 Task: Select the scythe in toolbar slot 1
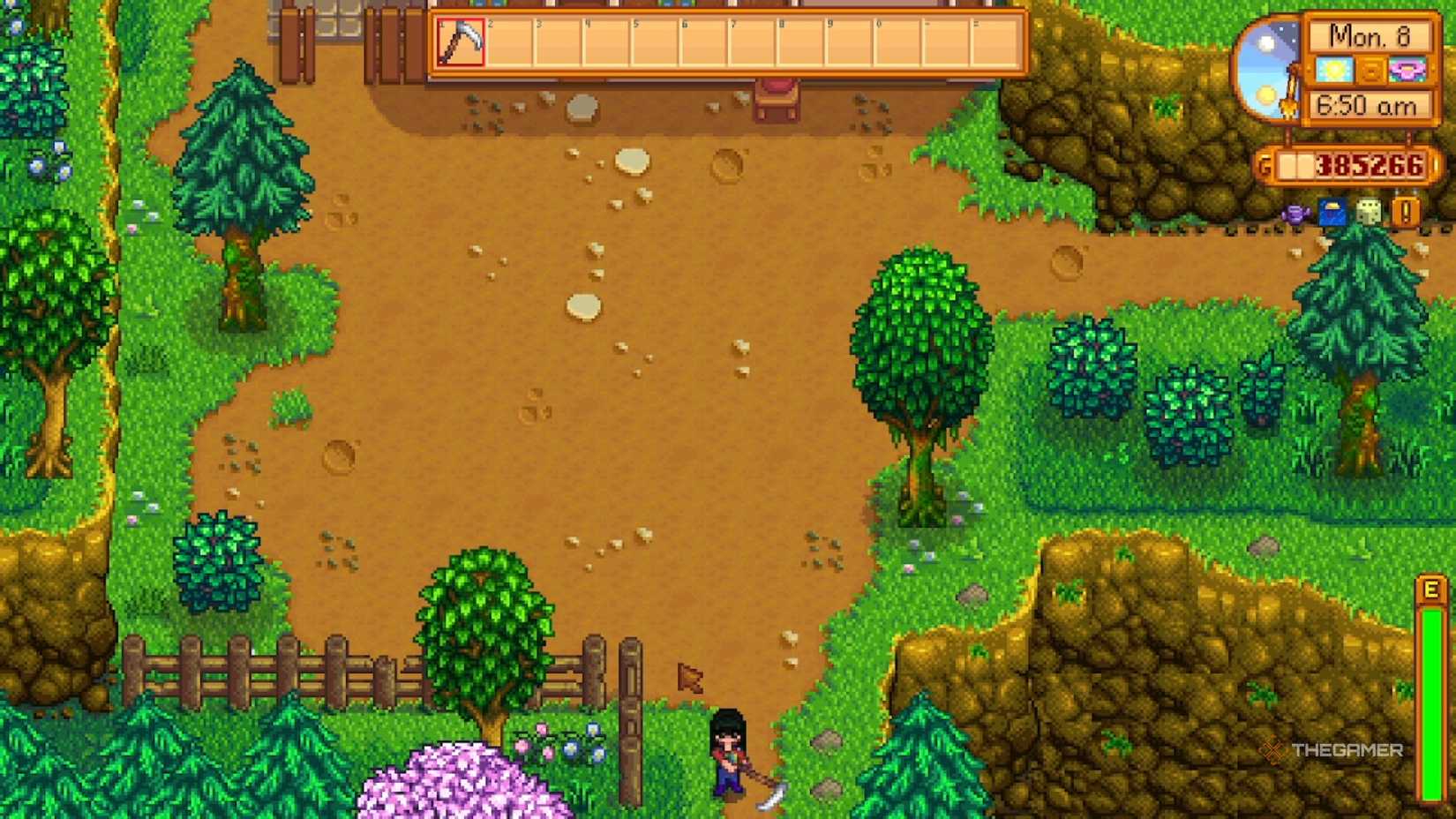(461, 42)
